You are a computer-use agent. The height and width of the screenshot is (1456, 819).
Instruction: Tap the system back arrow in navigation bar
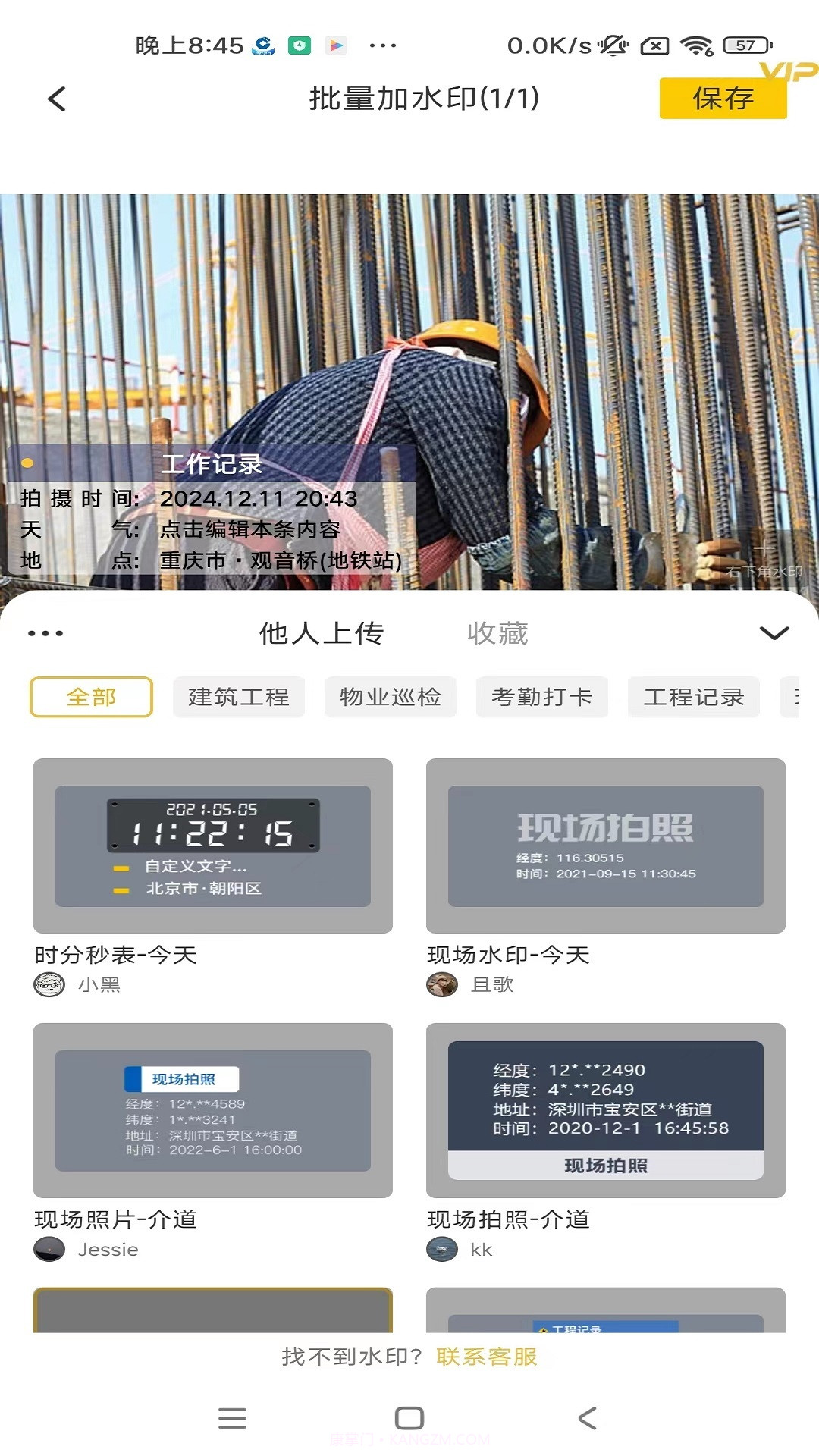[585, 1418]
